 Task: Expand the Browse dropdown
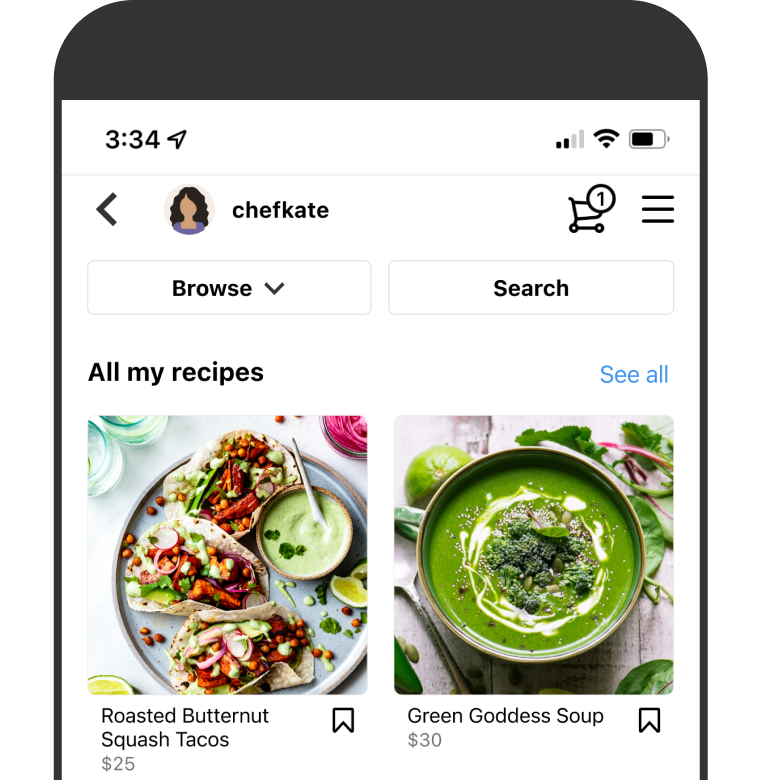pos(229,288)
